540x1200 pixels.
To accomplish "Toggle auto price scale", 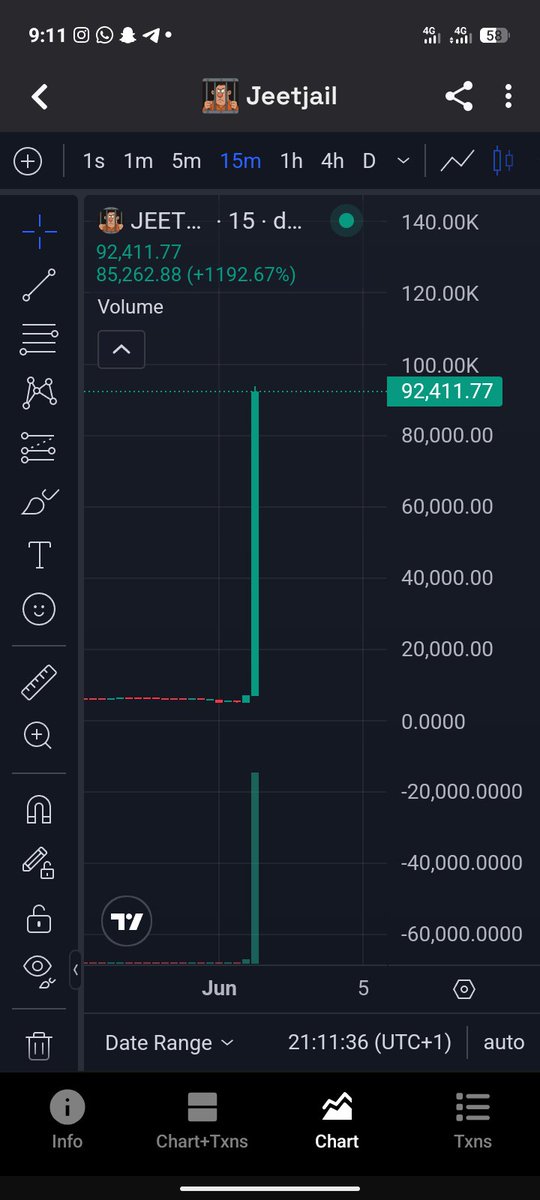I will pos(504,1042).
